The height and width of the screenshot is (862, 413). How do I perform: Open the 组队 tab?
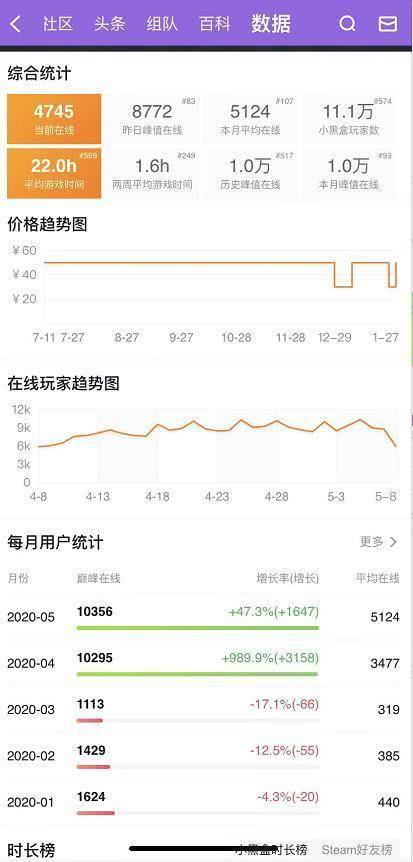[x=162, y=24]
